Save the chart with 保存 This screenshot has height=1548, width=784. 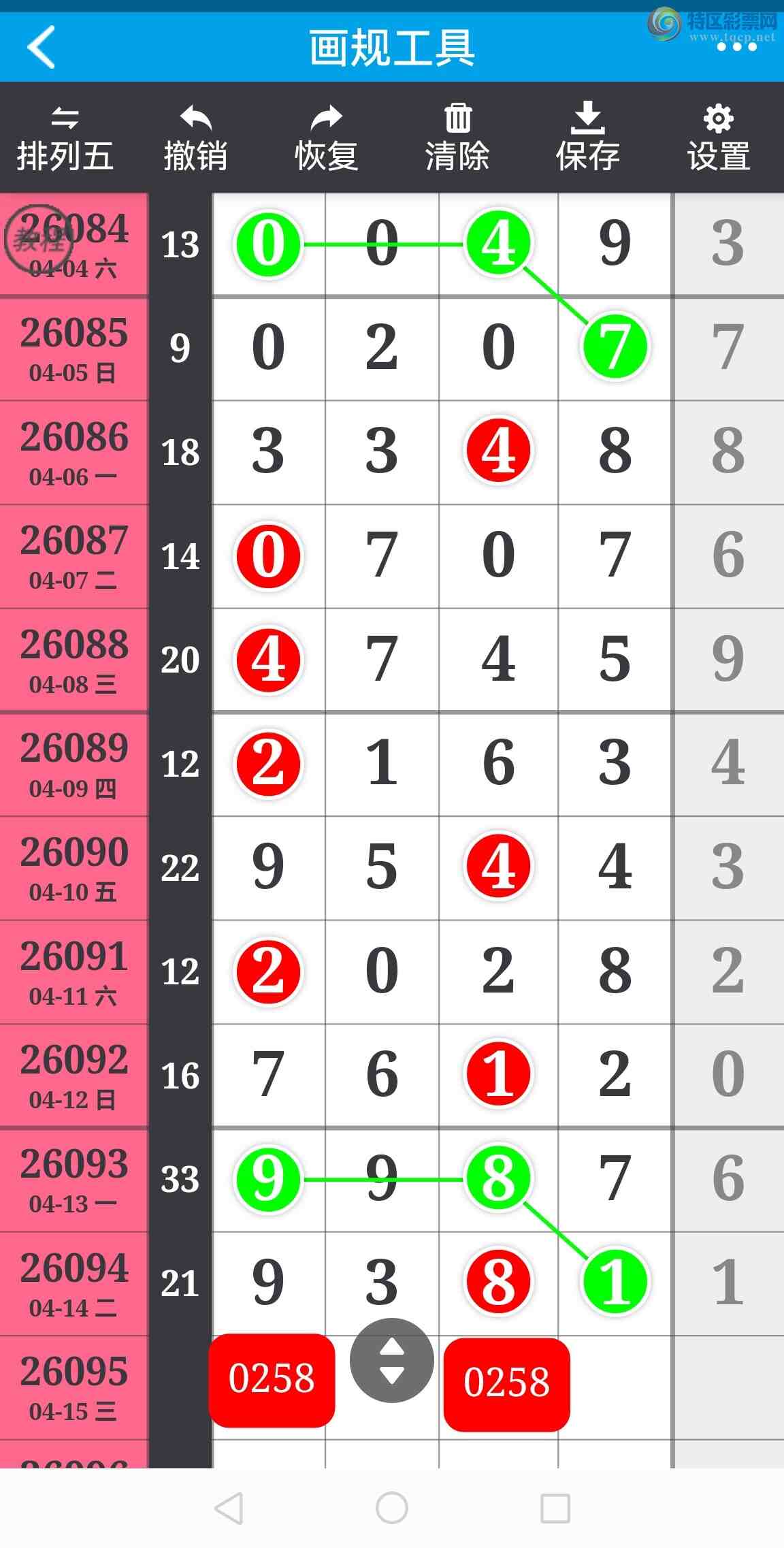tap(587, 138)
